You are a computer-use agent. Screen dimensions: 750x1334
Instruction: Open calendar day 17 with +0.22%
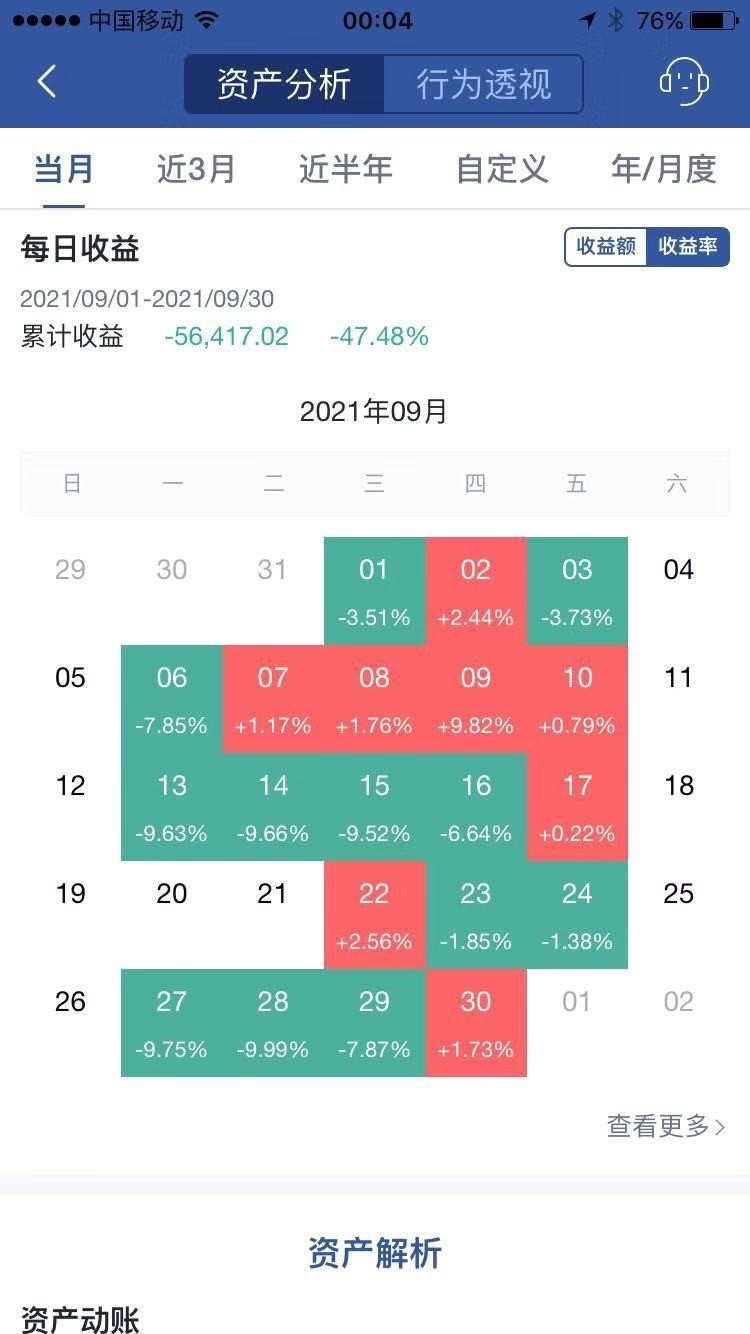(577, 806)
